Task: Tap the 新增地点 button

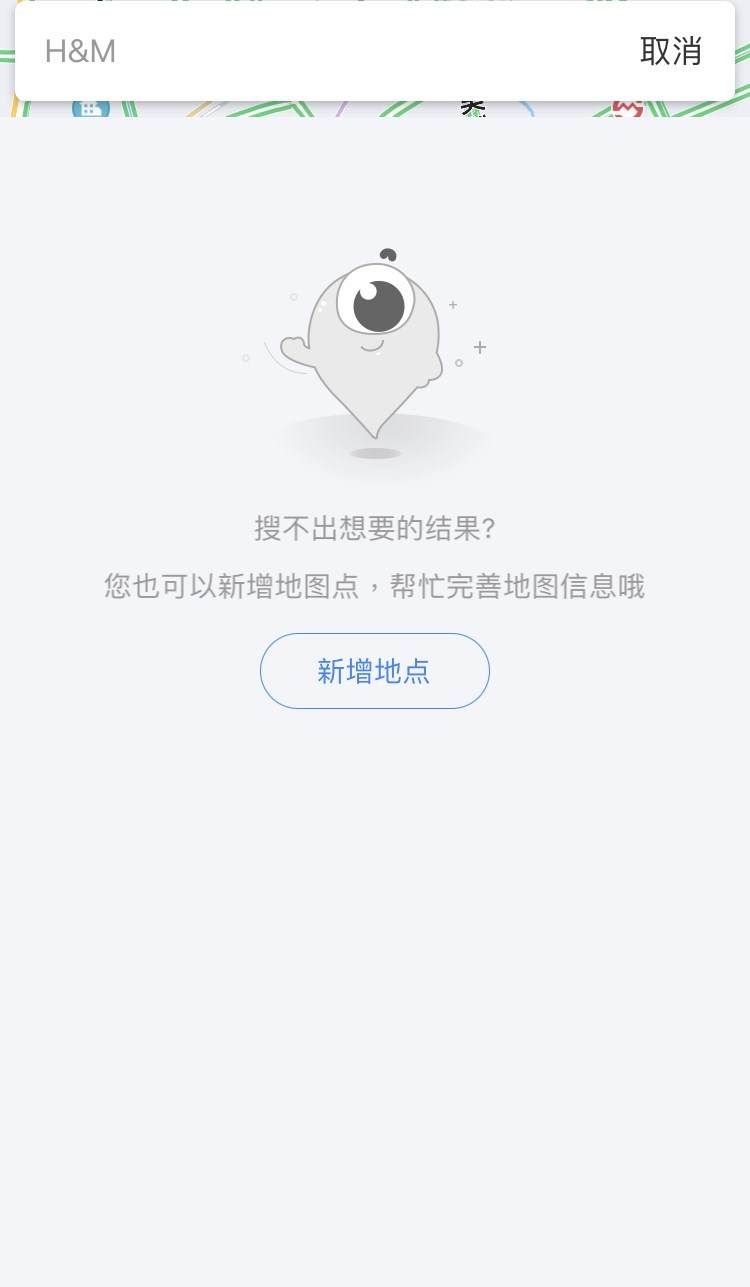Action: point(374,671)
